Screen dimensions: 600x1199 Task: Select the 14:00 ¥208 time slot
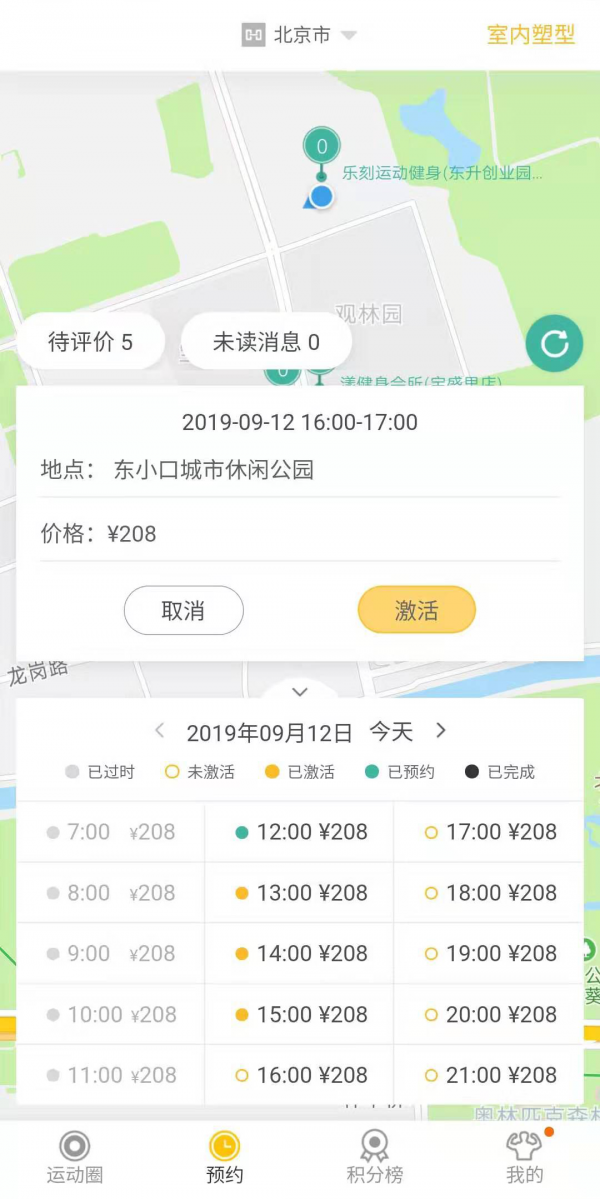click(x=300, y=954)
